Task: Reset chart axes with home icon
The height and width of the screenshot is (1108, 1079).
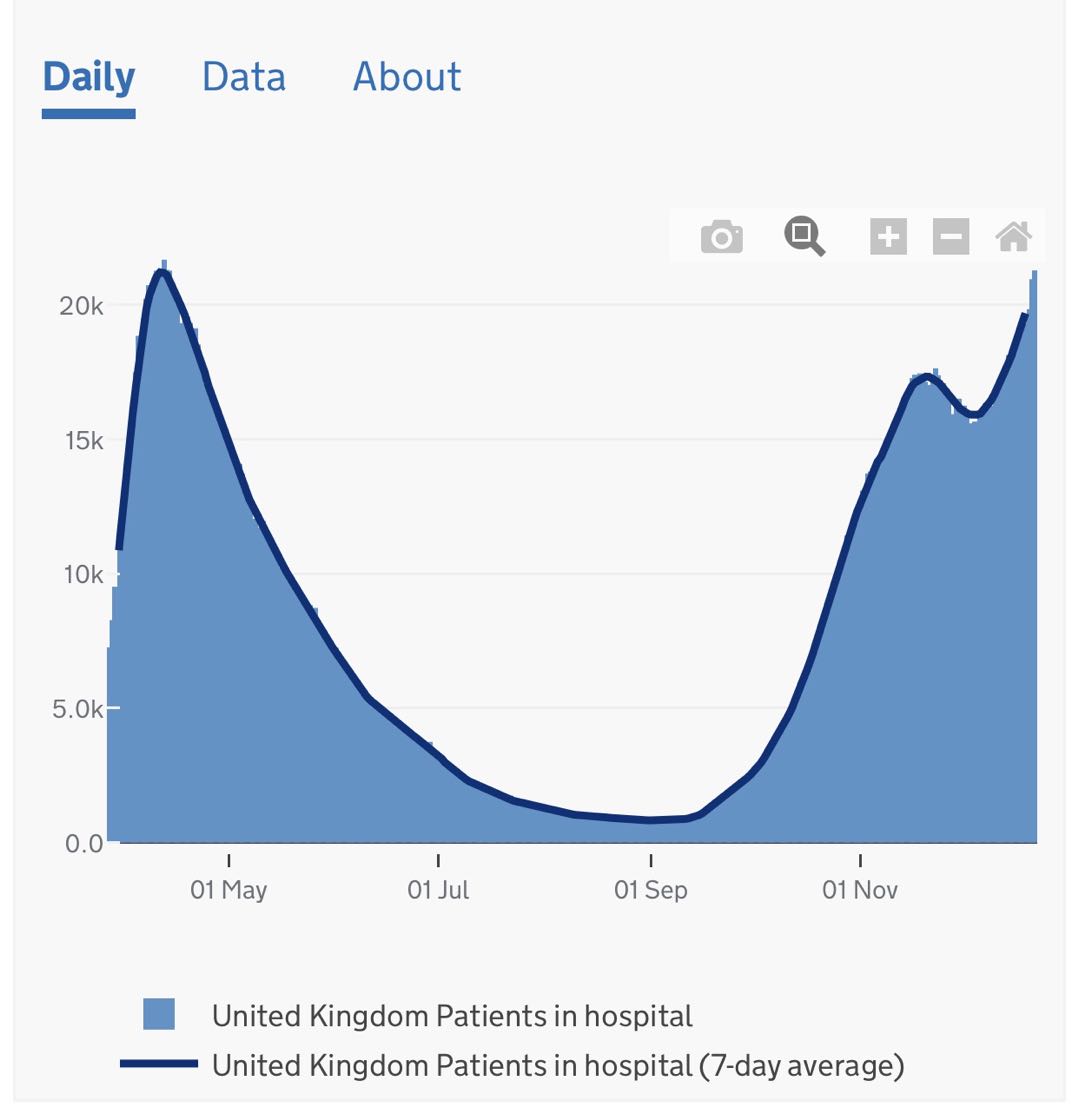Action: click(x=1014, y=237)
